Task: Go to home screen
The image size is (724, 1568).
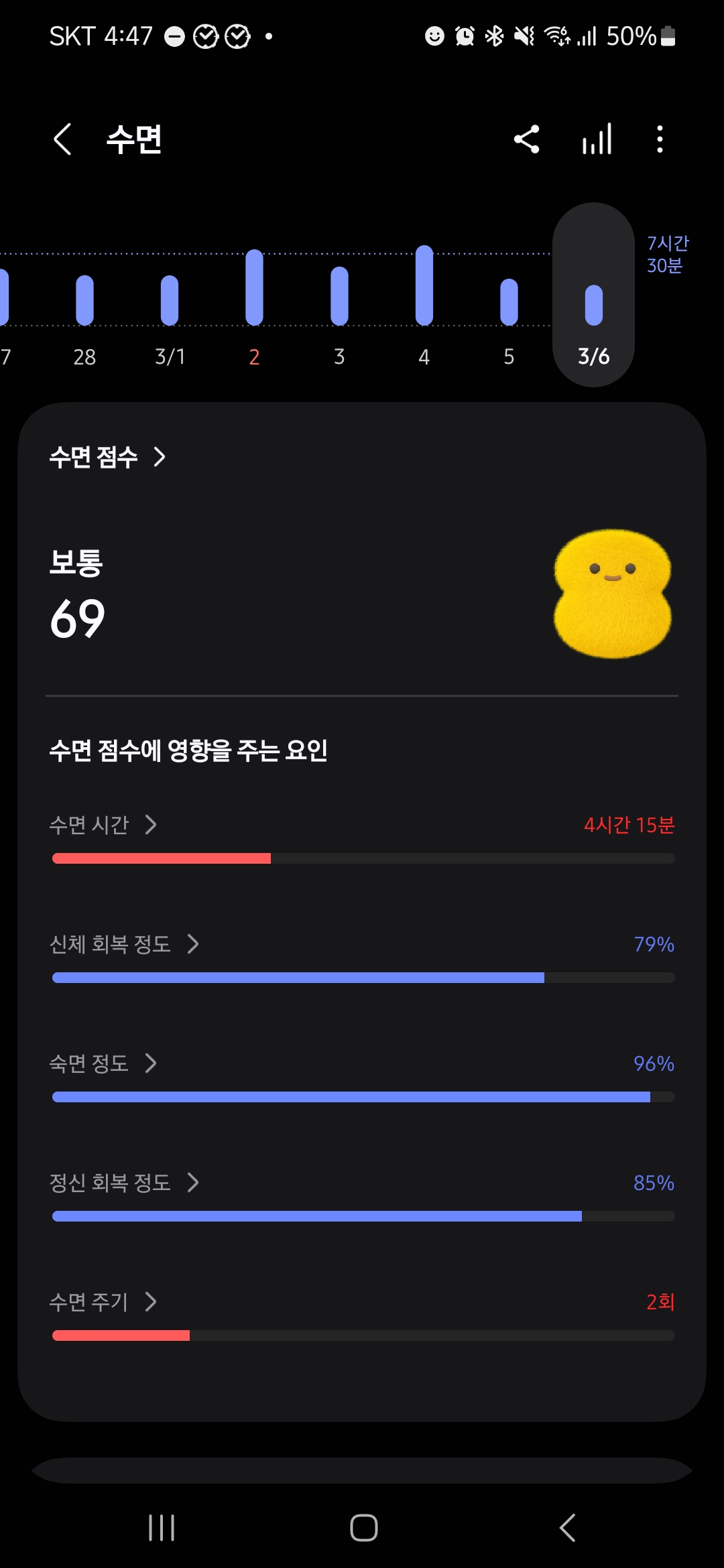Action: (x=363, y=1528)
